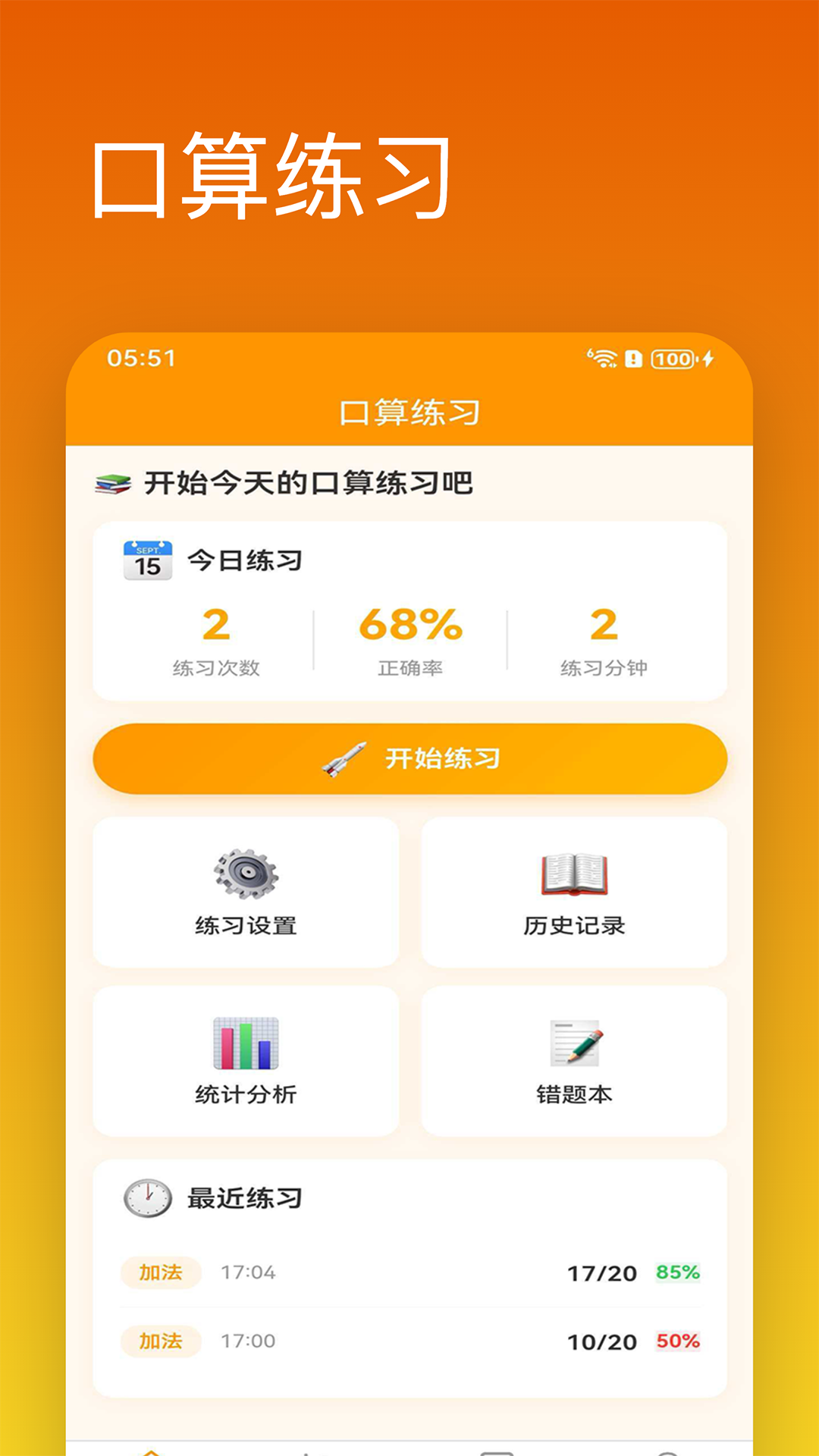Select the gear icon for 练习设置

point(245,872)
